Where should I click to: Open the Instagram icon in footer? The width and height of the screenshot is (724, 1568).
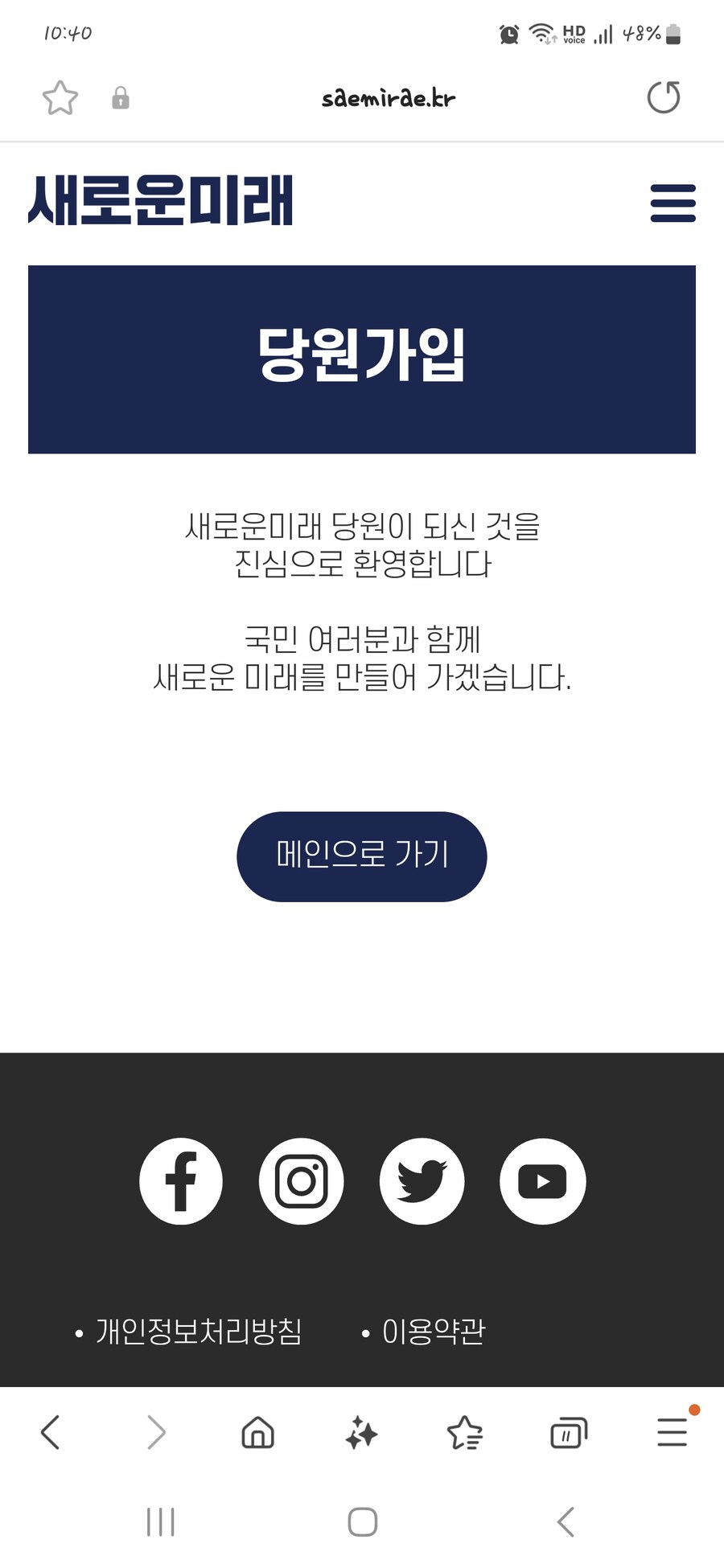[x=301, y=1181]
